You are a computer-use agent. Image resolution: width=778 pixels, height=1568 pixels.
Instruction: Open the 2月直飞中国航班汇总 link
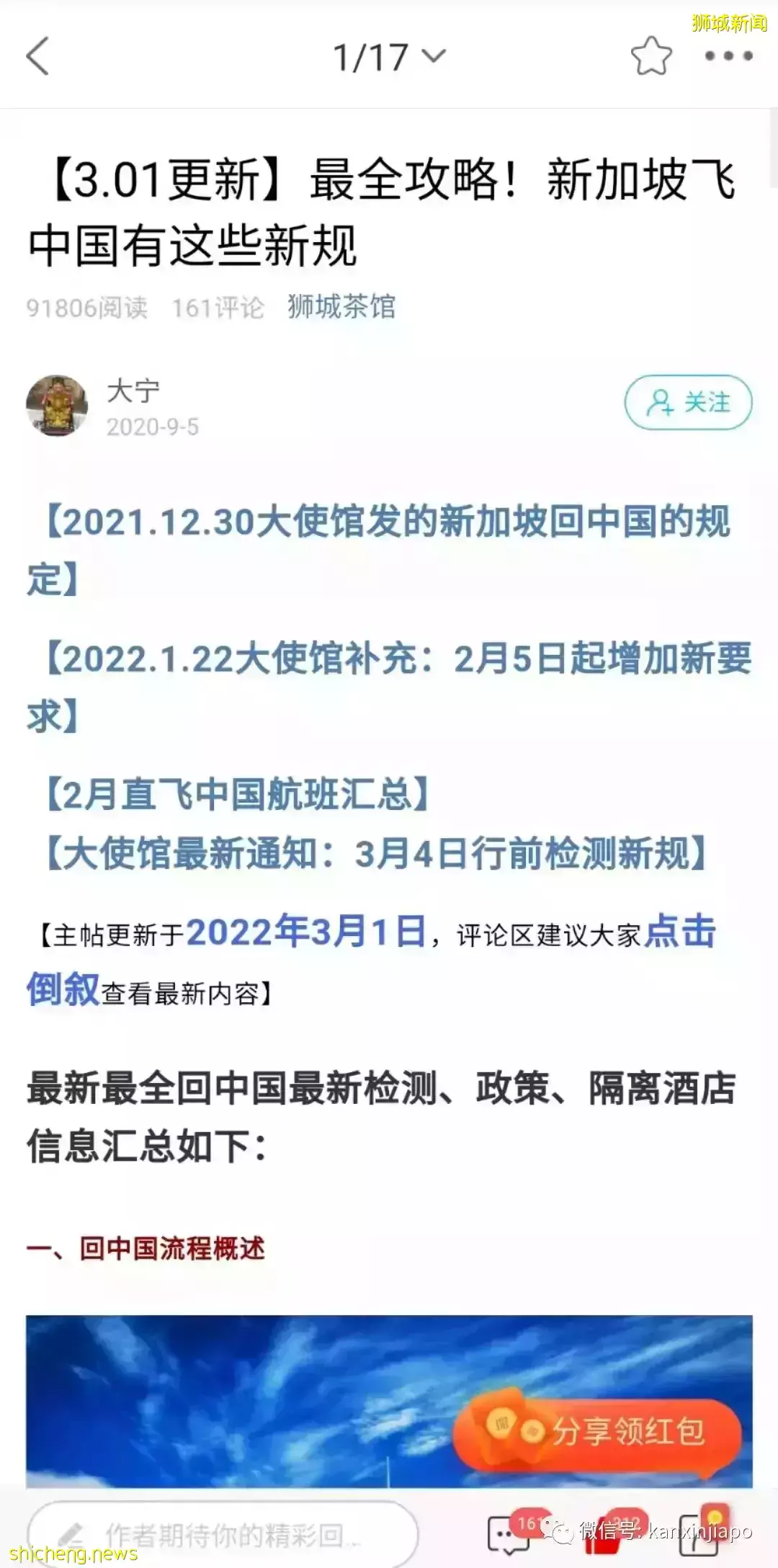click(x=238, y=795)
